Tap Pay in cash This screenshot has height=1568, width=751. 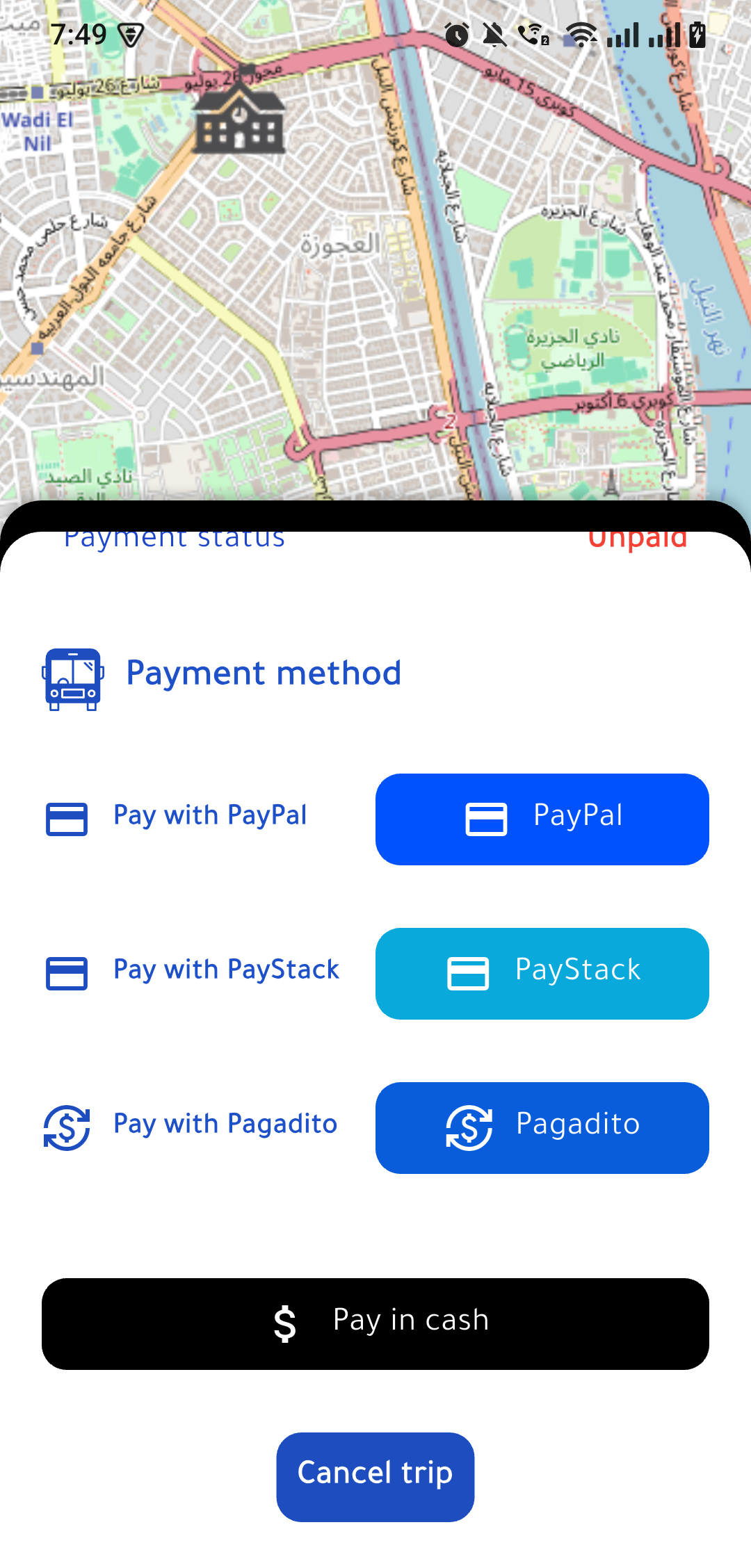tap(375, 1324)
